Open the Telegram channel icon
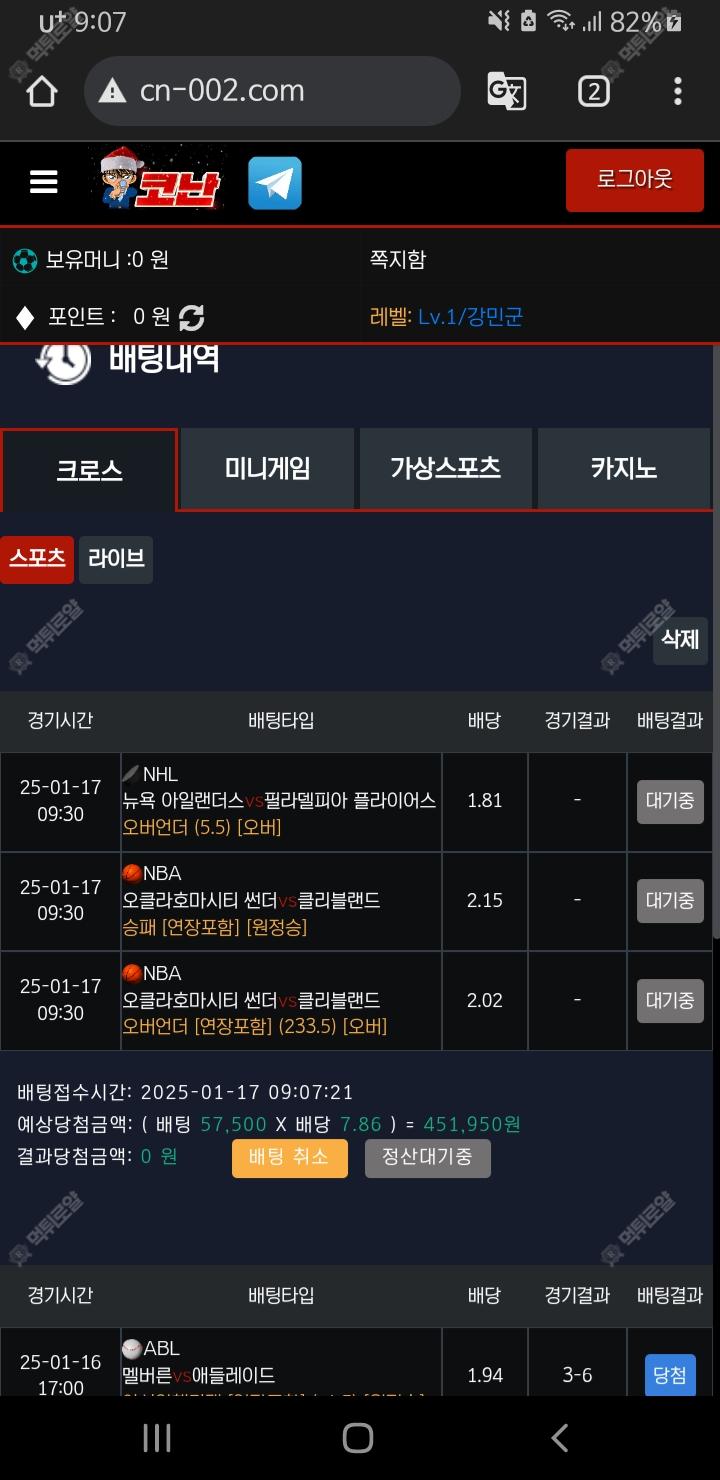This screenshot has height=1480, width=720. [275, 183]
